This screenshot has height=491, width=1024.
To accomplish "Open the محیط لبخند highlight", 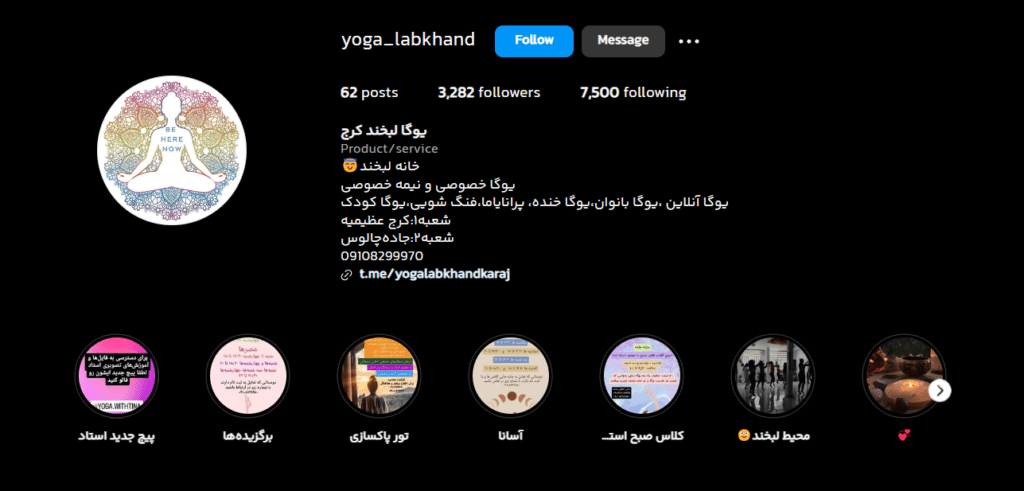I will pos(772,376).
